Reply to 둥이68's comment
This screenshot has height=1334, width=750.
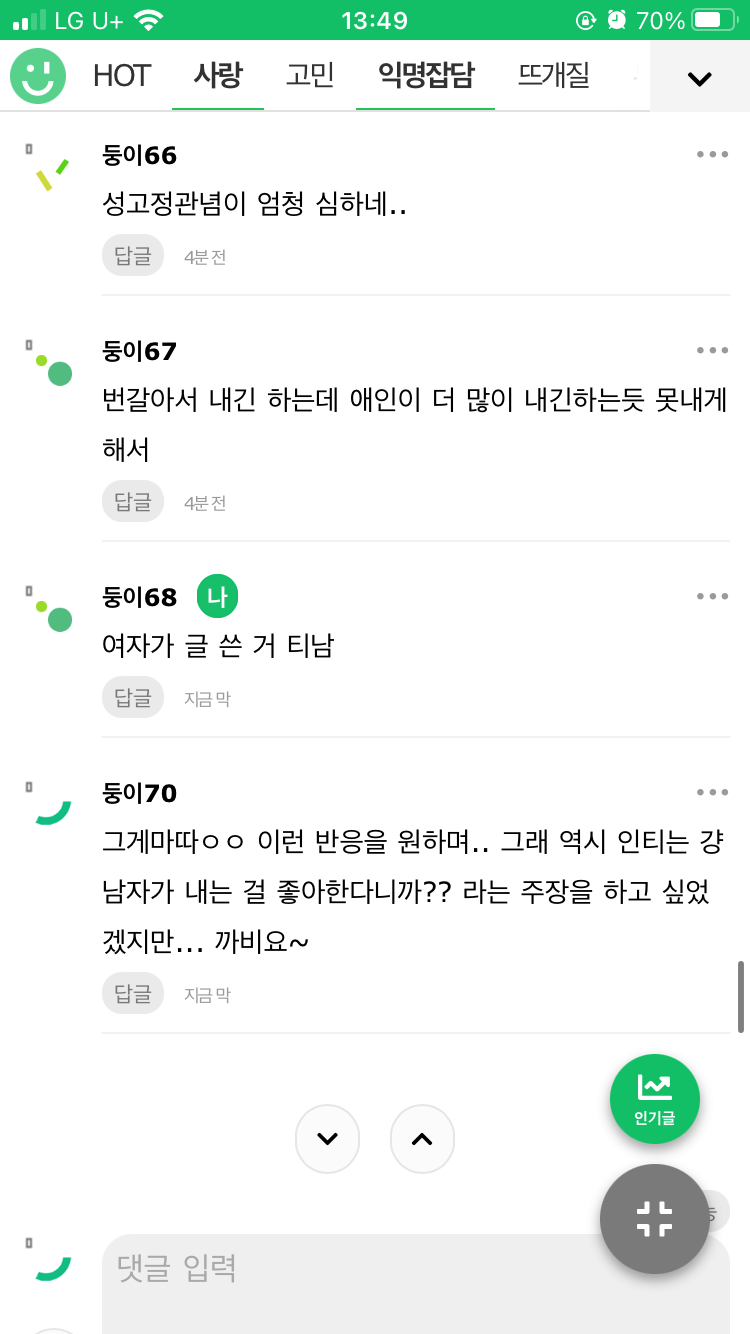point(132,698)
